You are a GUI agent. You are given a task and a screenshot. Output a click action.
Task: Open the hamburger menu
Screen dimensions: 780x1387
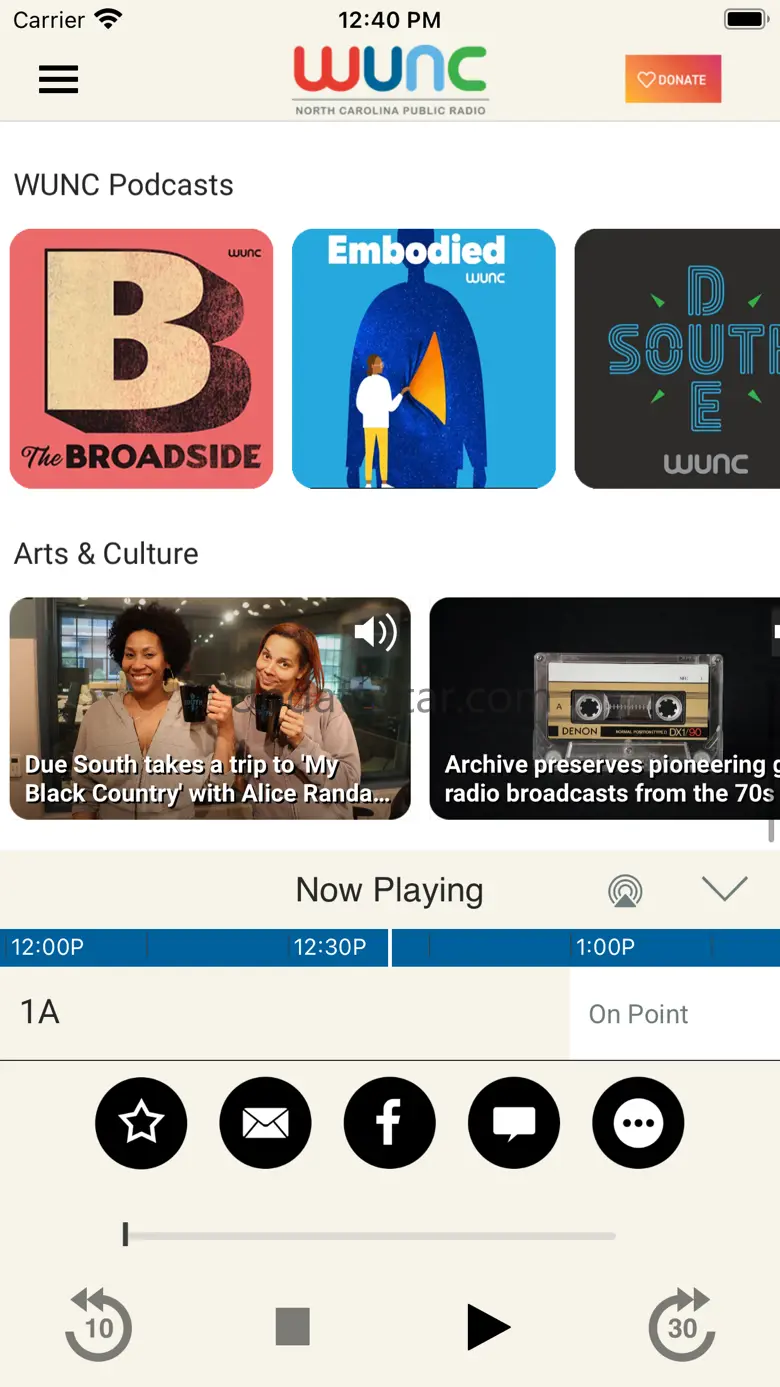(58, 79)
